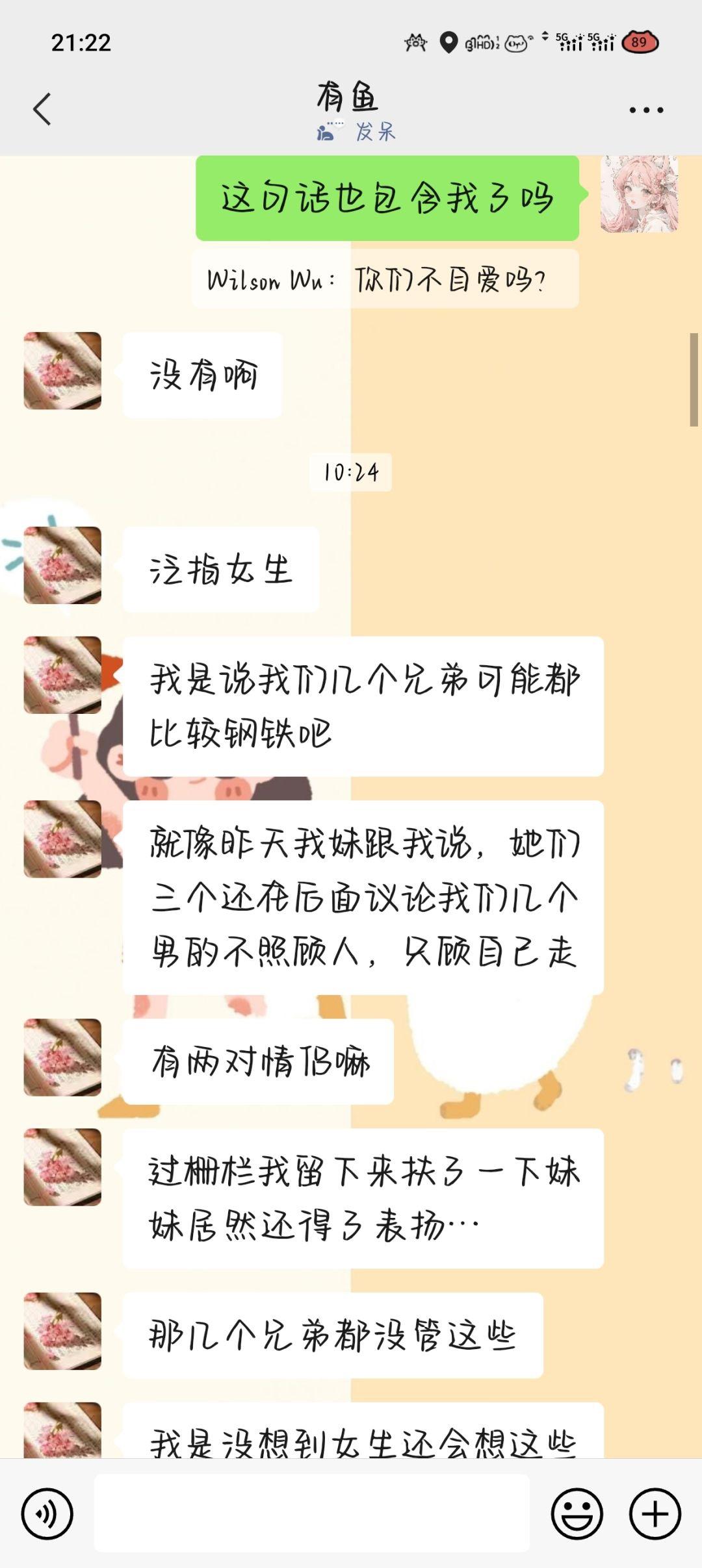
Task: Open the three-dot chat info menu
Action: 646,110
